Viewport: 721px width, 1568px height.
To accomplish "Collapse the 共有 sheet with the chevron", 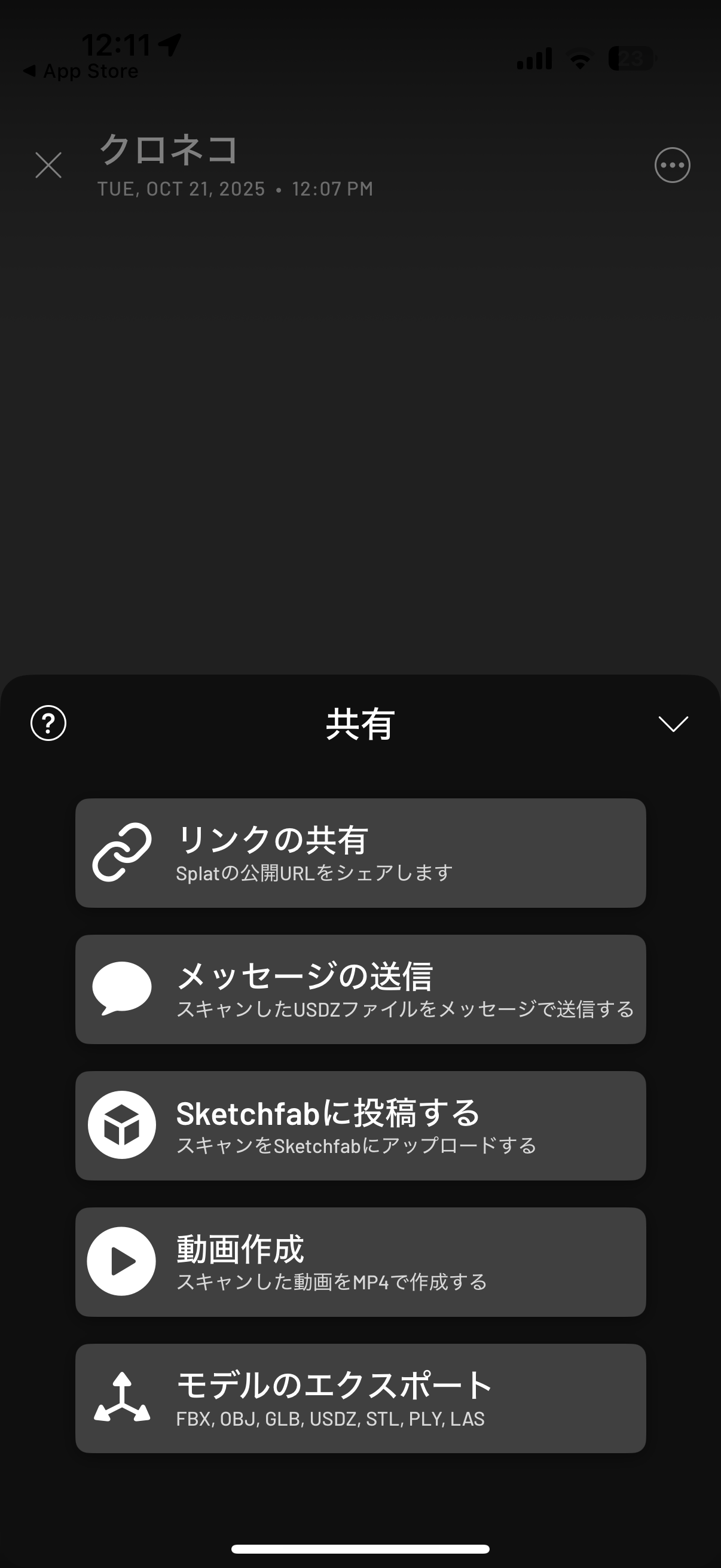I will click(673, 724).
